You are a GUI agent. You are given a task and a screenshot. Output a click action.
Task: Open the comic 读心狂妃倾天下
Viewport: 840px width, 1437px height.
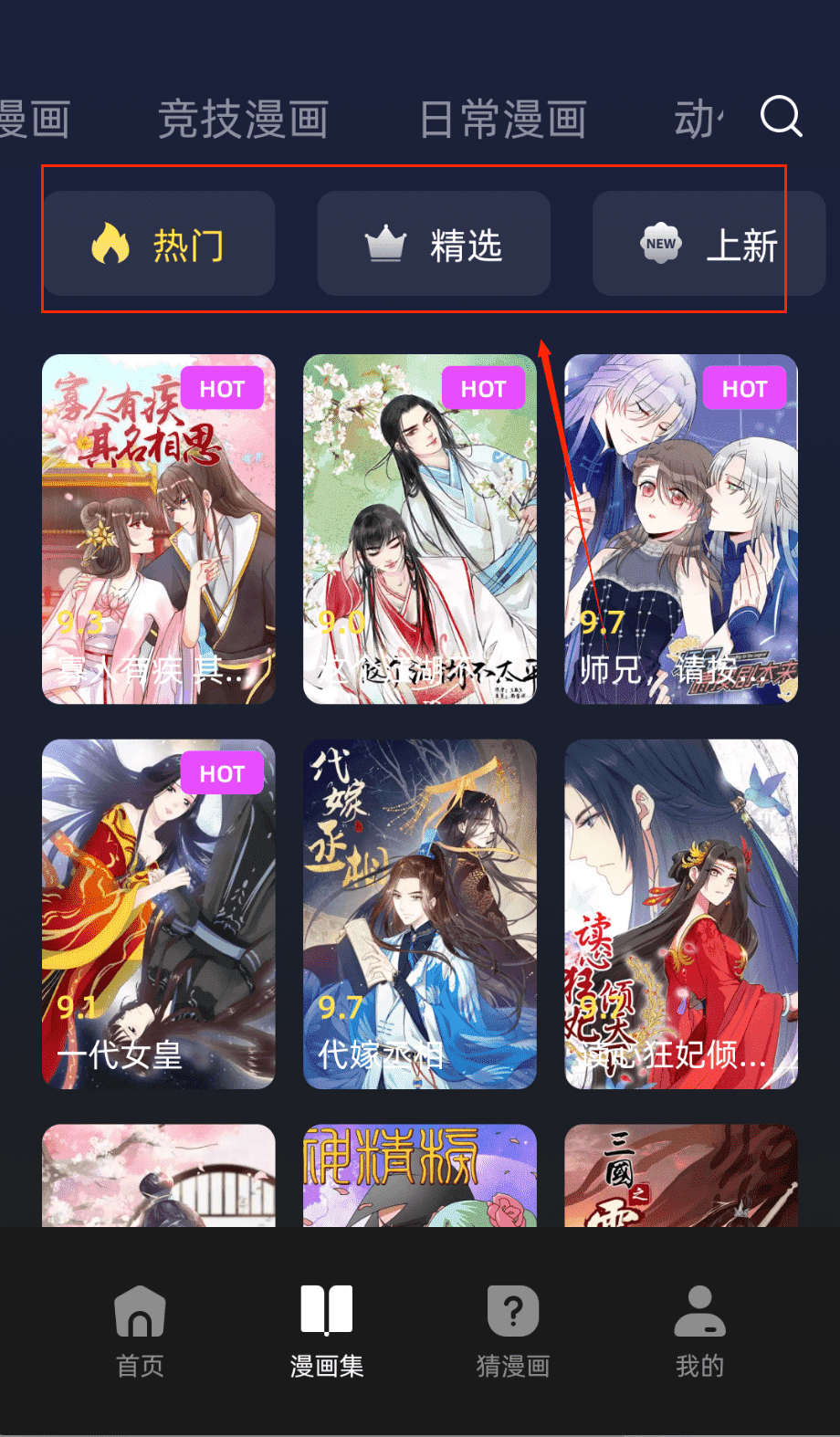[x=681, y=914]
